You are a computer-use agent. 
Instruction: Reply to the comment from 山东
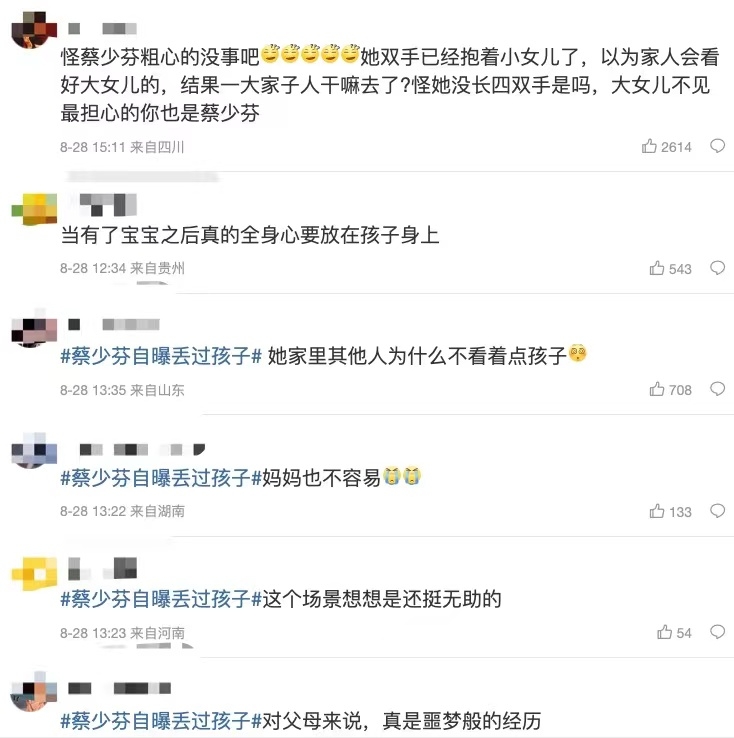717,389
